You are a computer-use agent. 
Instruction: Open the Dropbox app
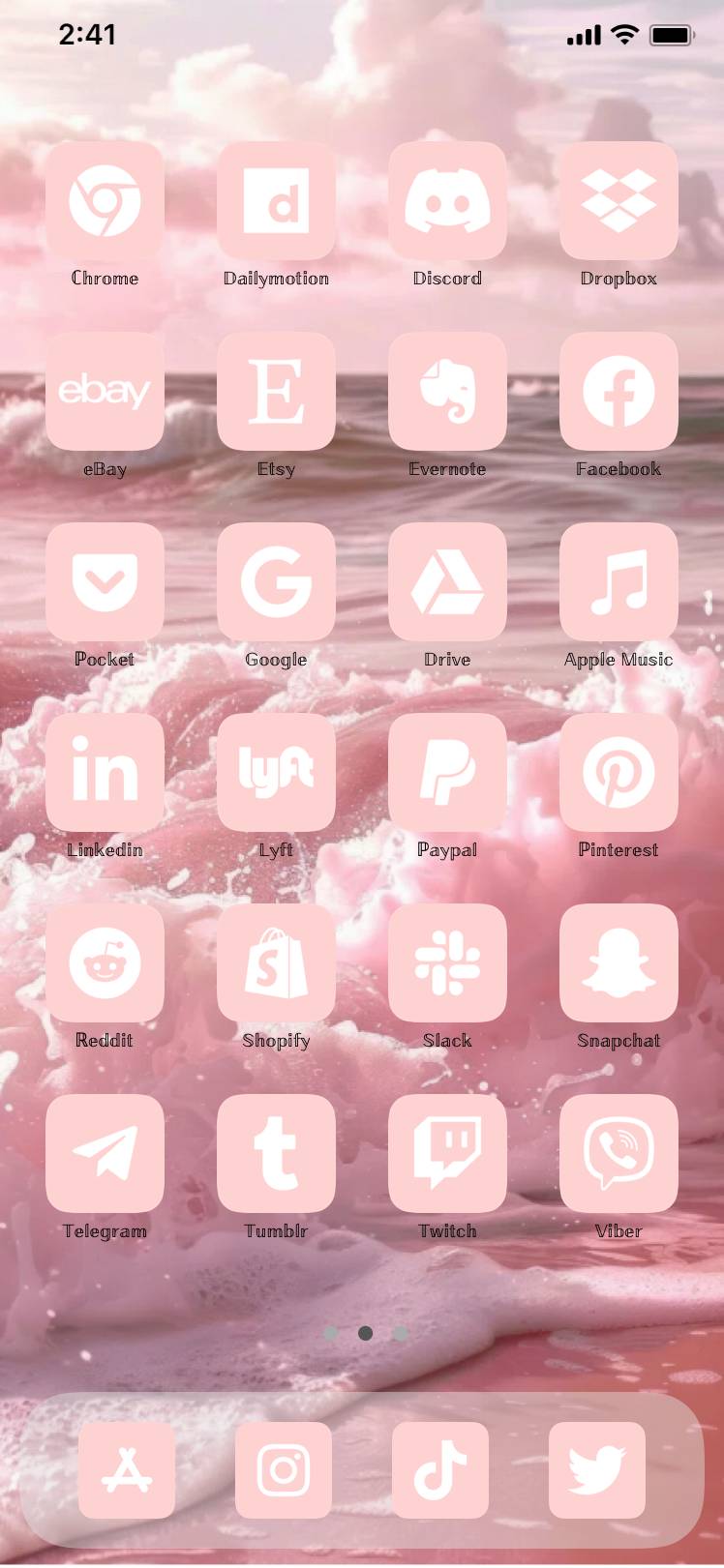coord(618,201)
